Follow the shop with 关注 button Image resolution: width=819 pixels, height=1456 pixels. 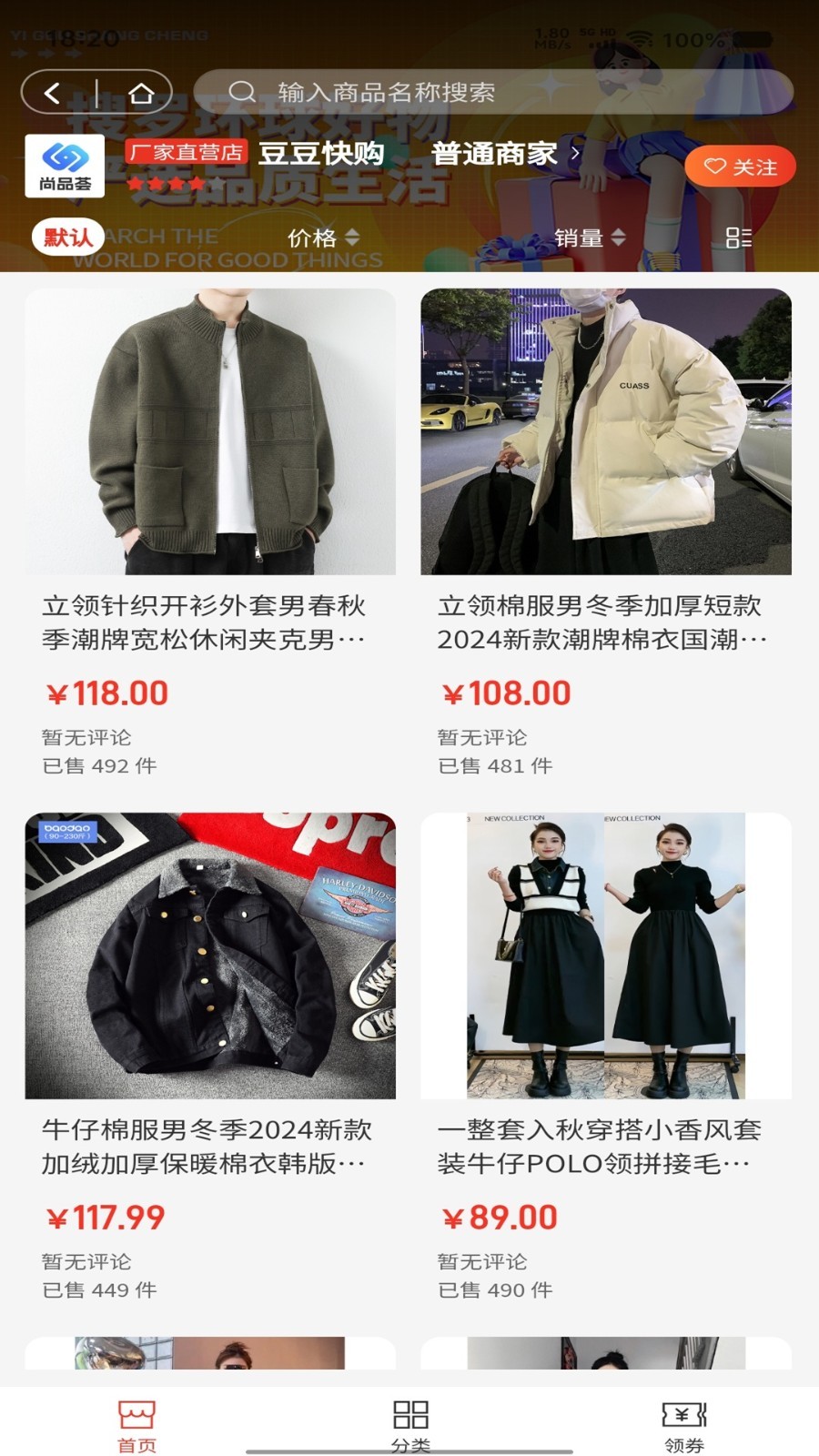coord(740,167)
